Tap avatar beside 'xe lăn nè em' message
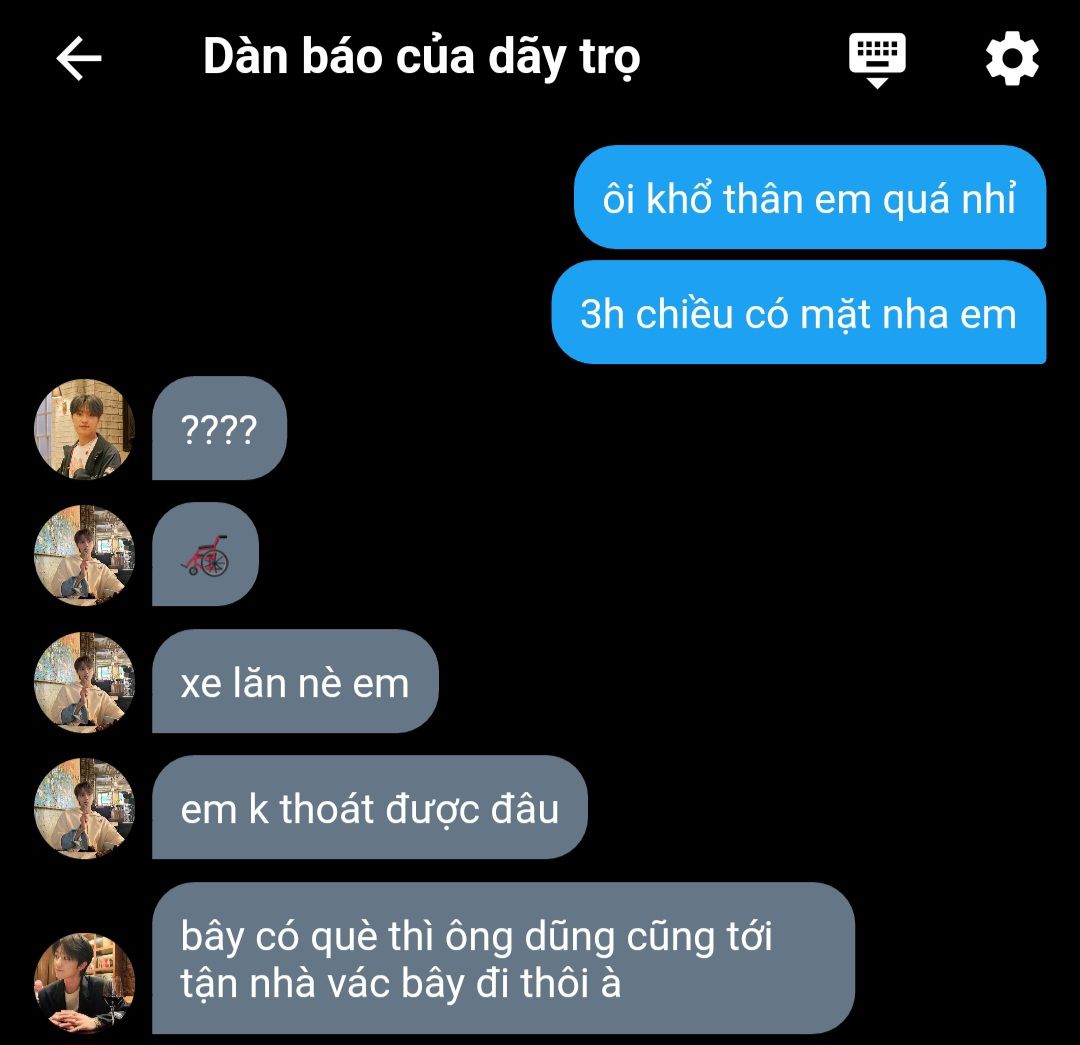The height and width of the screenshot is (1045, 1080). (84, 682)
